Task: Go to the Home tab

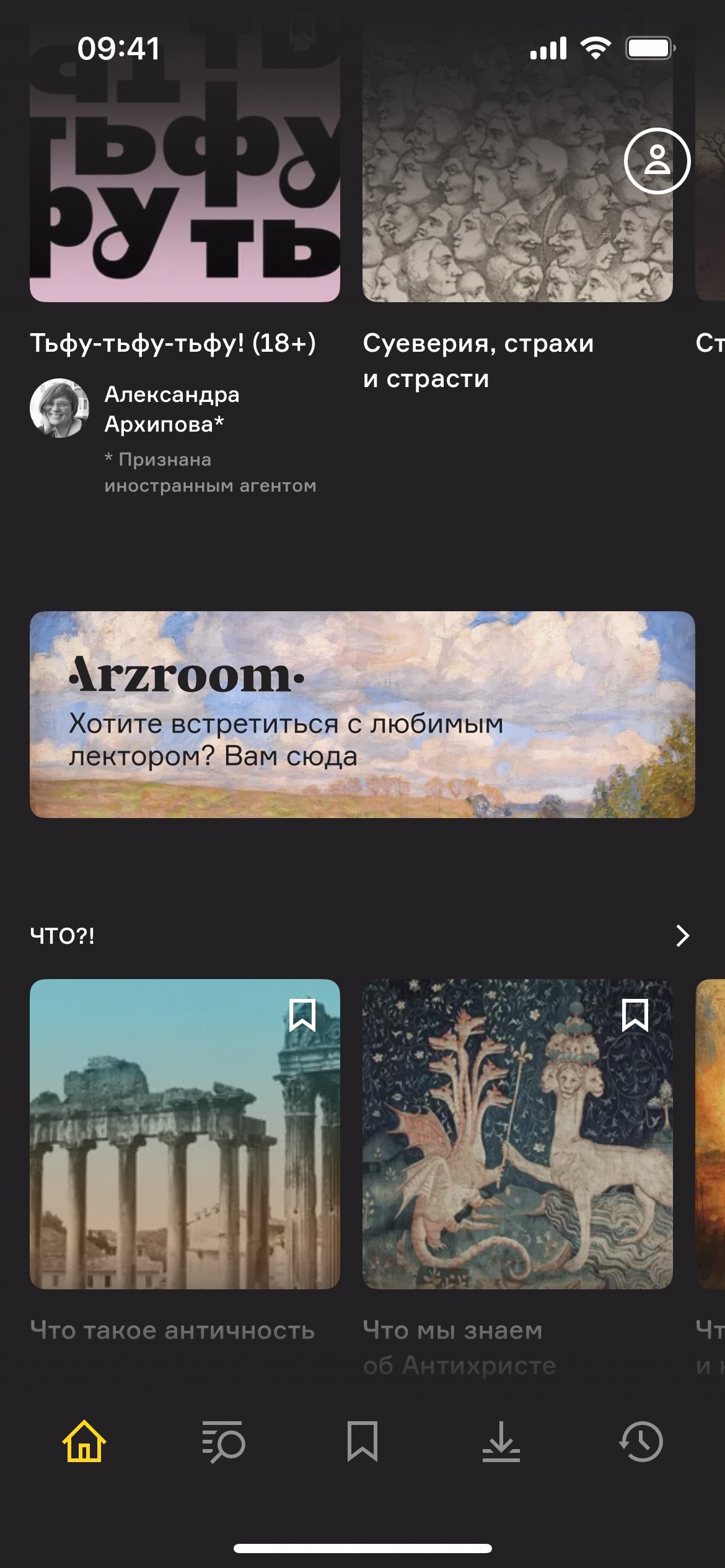Action: (84, 1442)
